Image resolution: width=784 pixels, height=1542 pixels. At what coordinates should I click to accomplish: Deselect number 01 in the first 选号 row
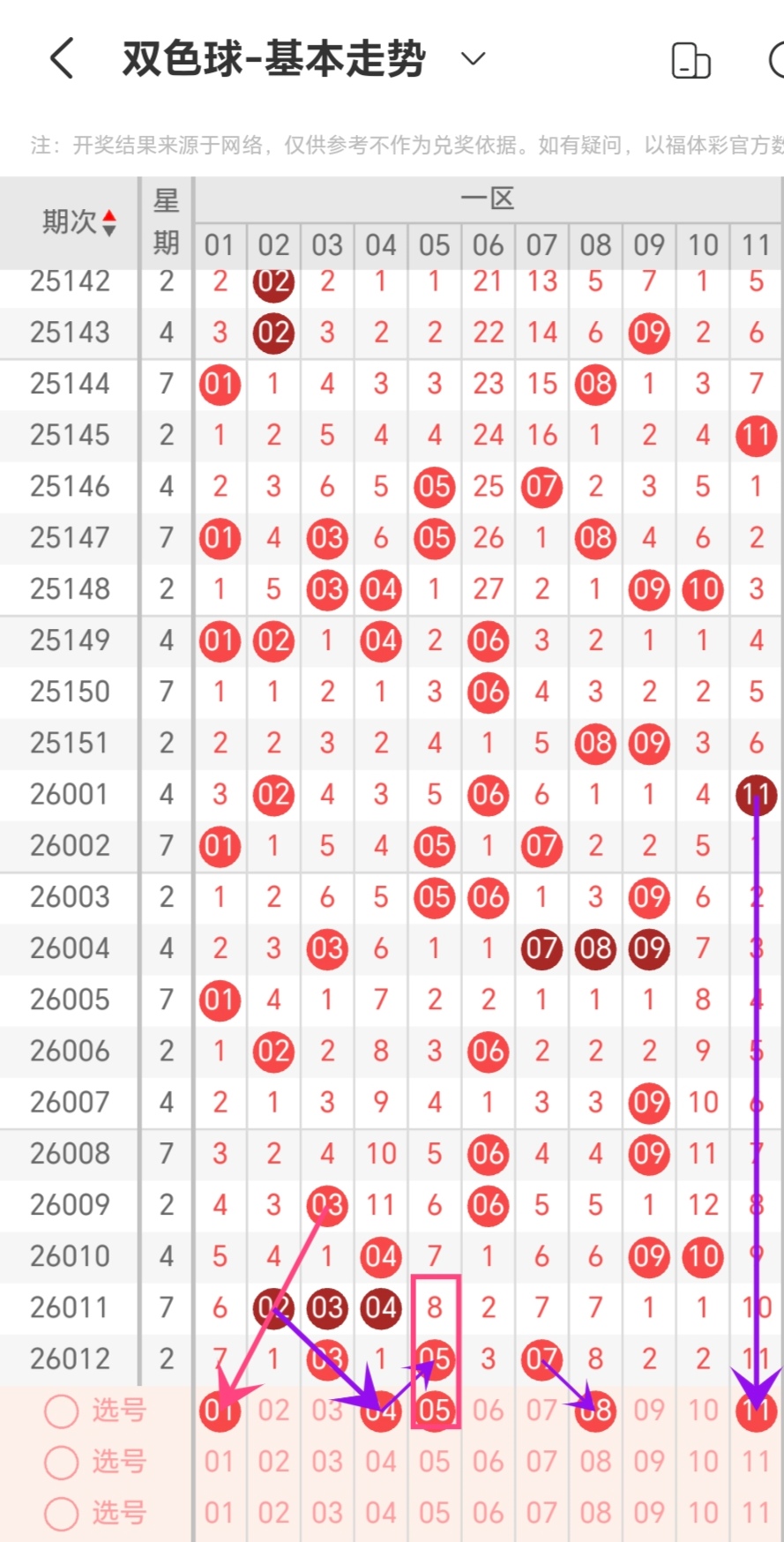220,1411
